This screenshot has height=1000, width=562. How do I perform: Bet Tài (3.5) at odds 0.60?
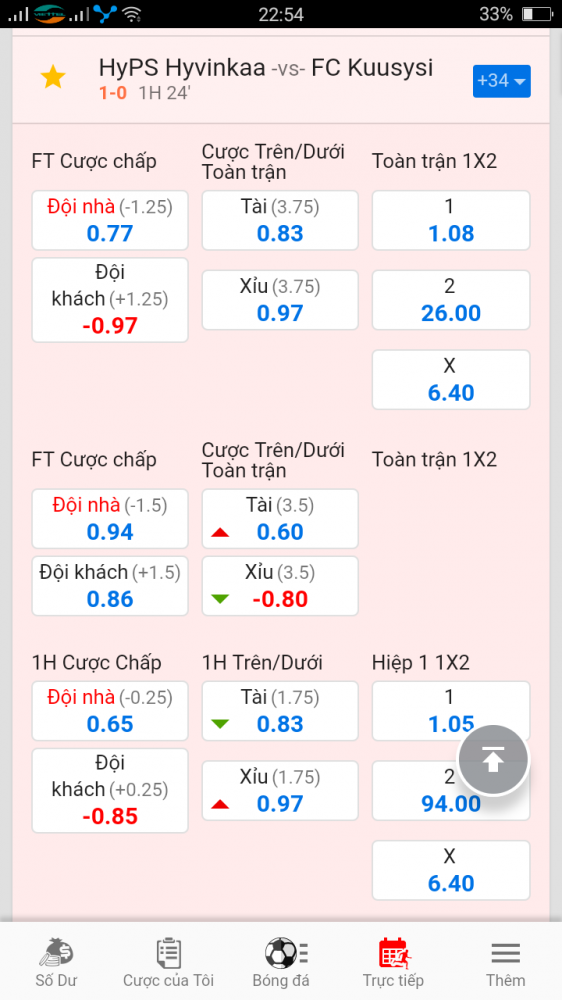pyautogui.click(x=280, y=518)
